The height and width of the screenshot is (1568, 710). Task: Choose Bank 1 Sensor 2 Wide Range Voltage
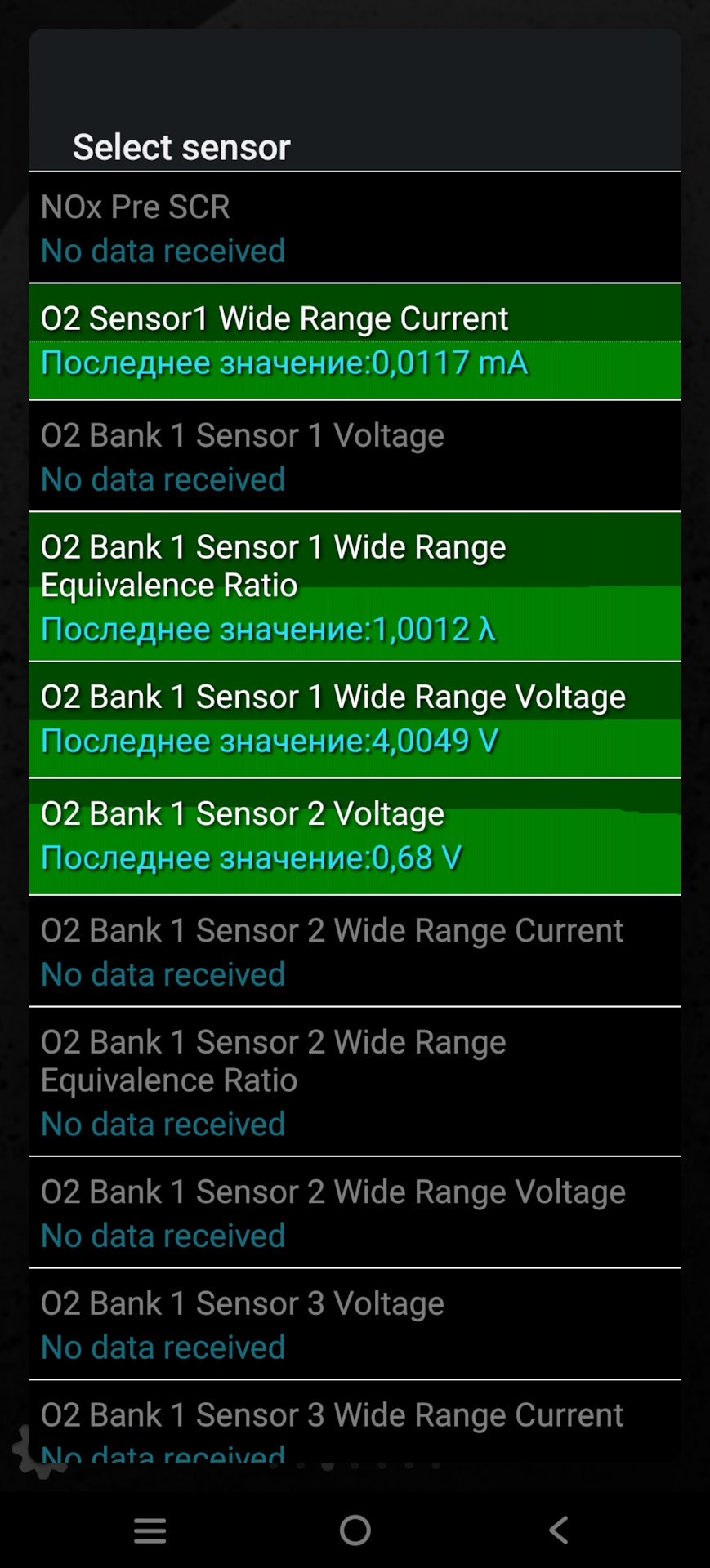pyautogui.click(x=355, y=1213)
